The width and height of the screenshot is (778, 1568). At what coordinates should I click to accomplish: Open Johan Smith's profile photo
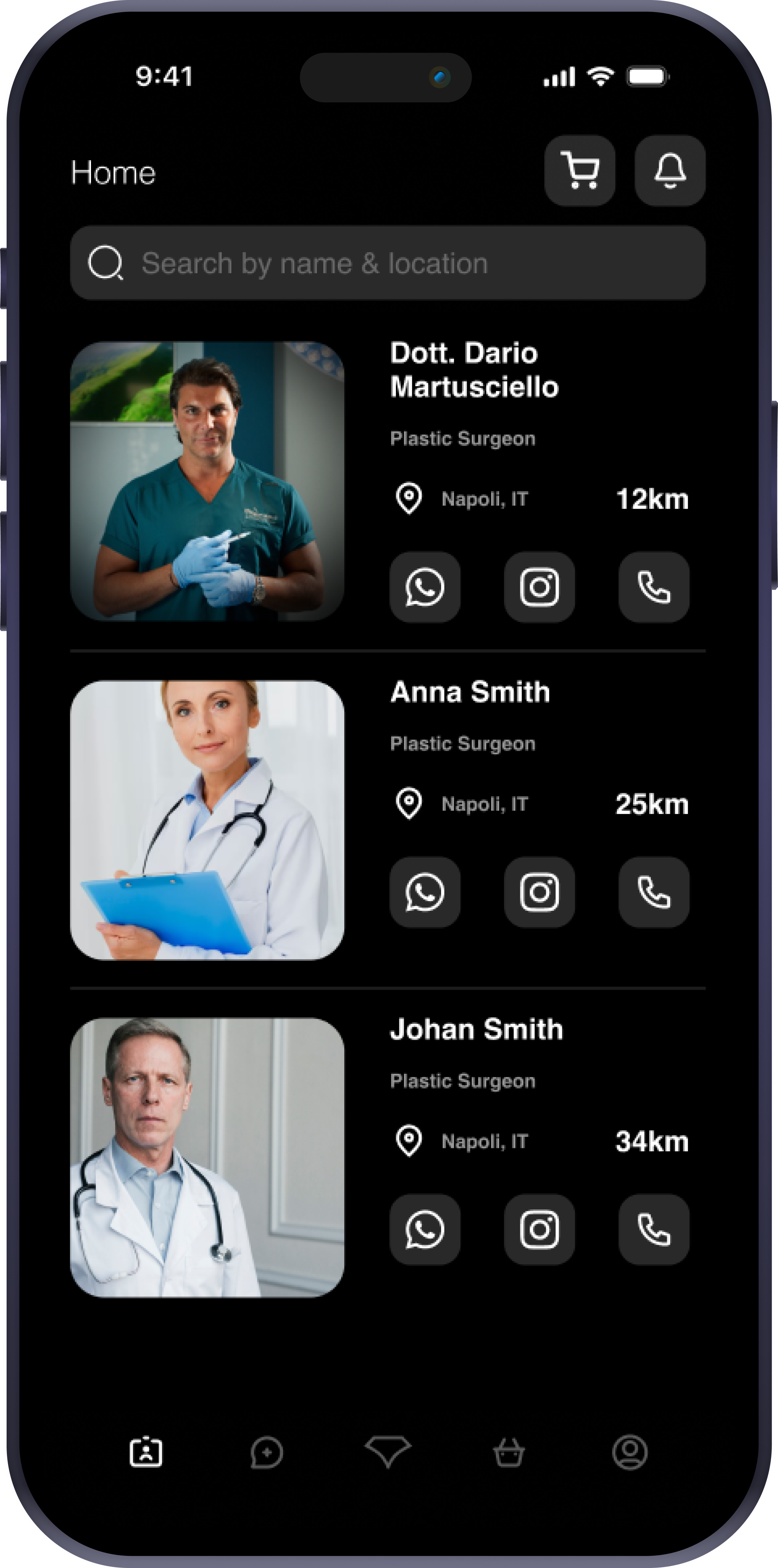(x=207, y=1157)
